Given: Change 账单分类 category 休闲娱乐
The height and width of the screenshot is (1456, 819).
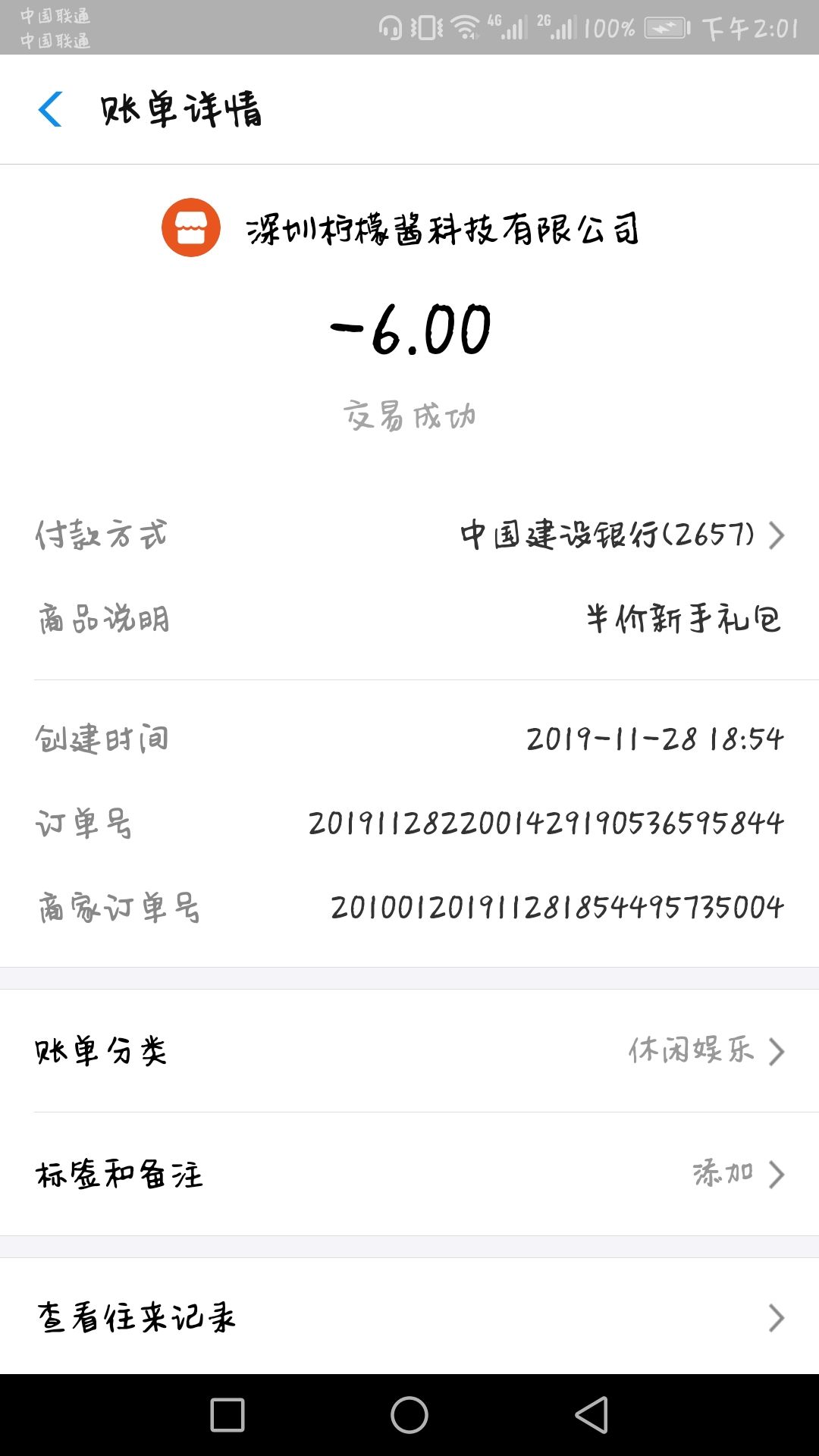Looking at the screenshot, I should [705, 1051].
